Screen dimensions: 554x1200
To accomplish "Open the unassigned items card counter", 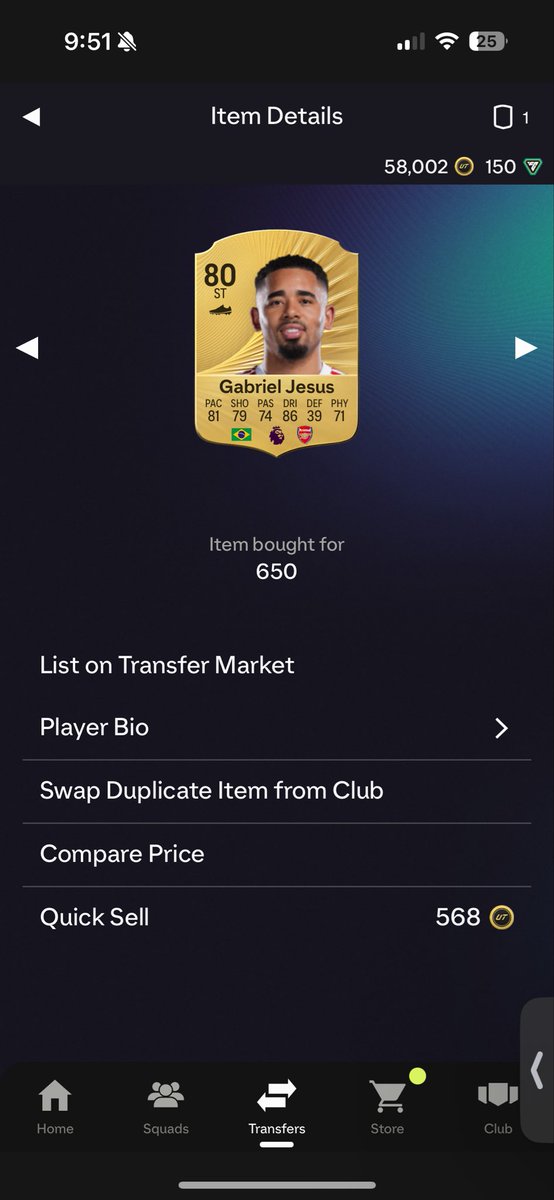I will (511, 117).
